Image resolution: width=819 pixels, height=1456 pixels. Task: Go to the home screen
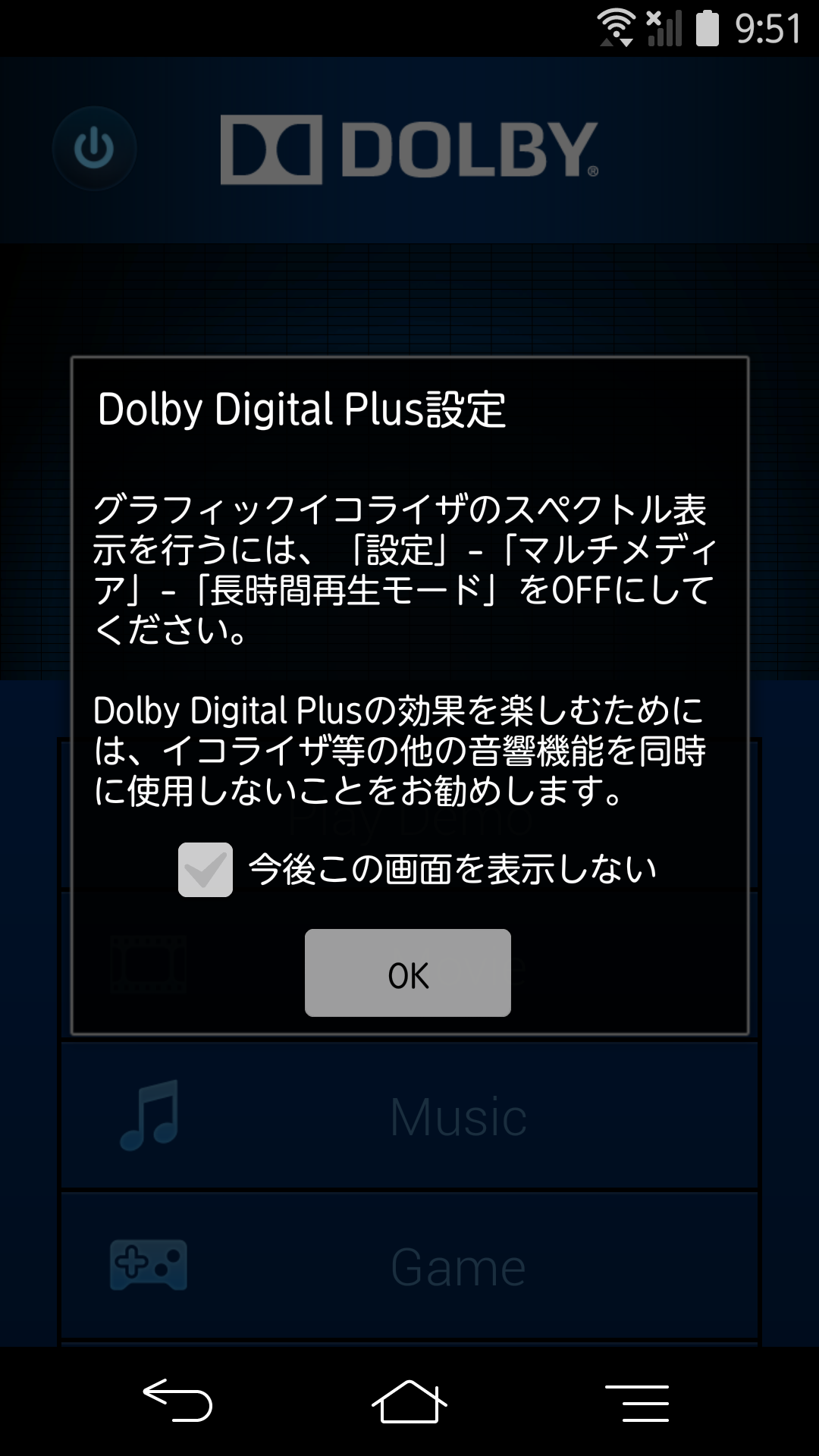pos(409,1401)
